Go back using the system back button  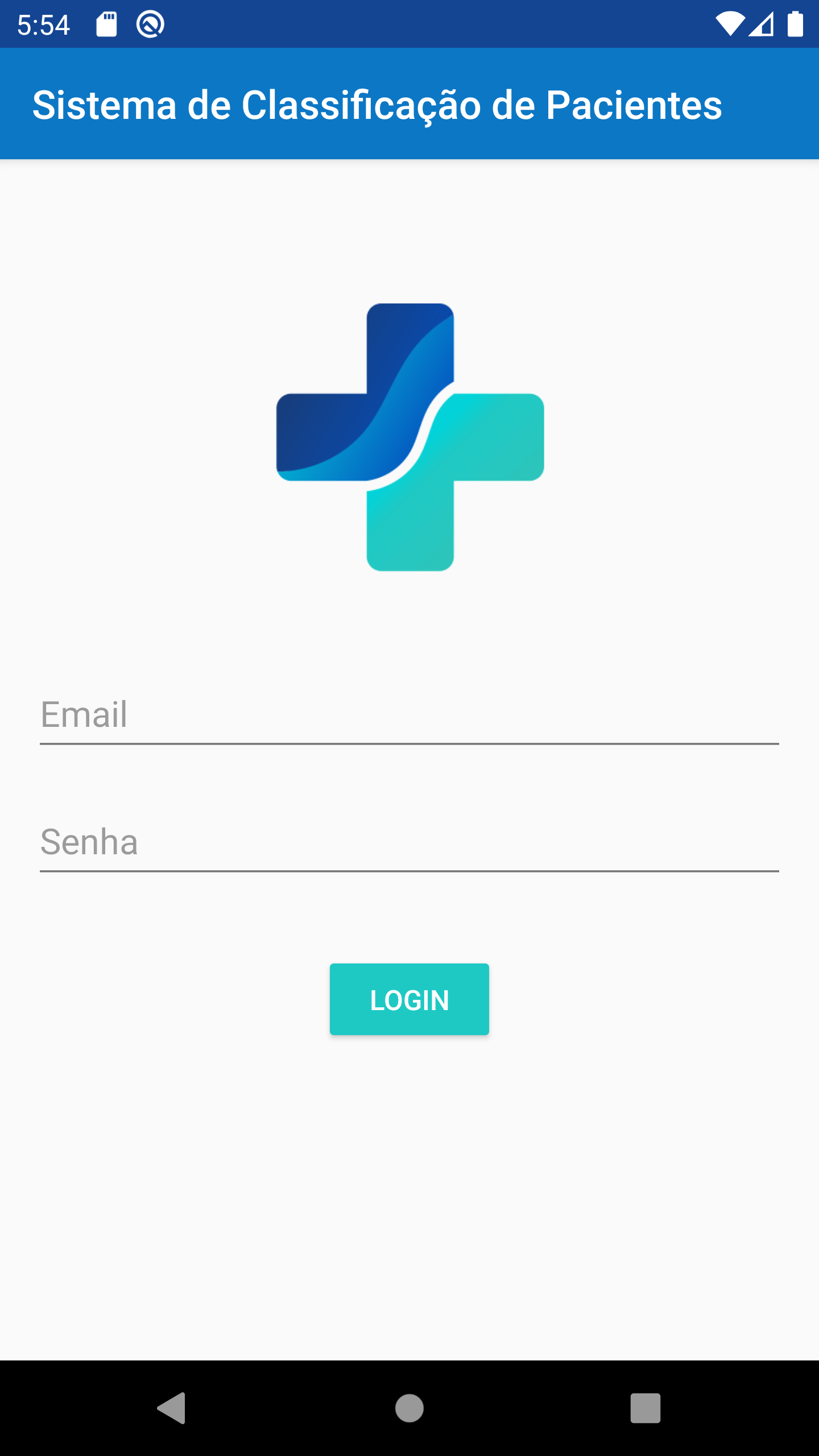click(x=172, y=1408)
